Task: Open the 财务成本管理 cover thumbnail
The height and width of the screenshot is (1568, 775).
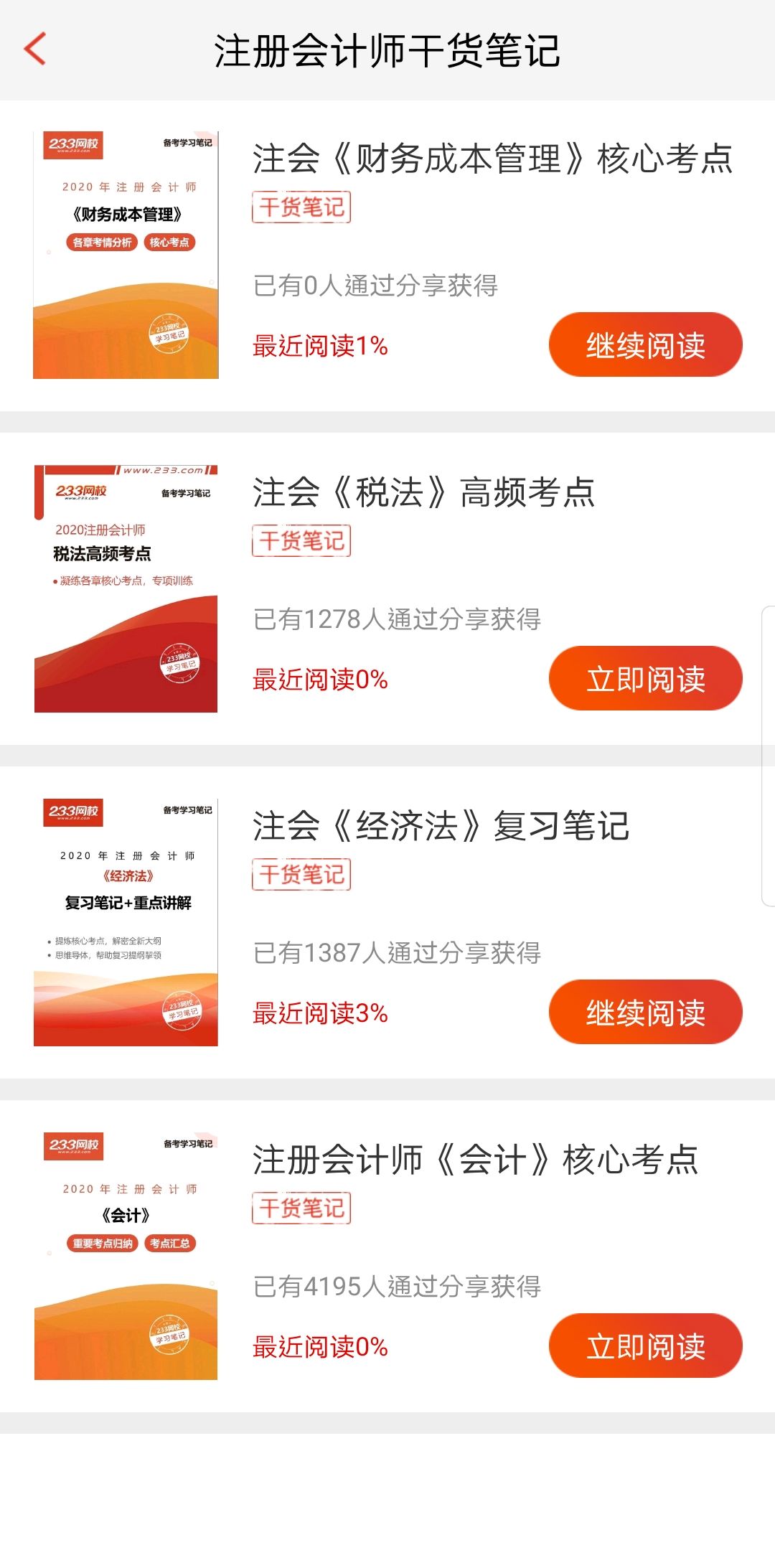Action: tap(126, 255)
